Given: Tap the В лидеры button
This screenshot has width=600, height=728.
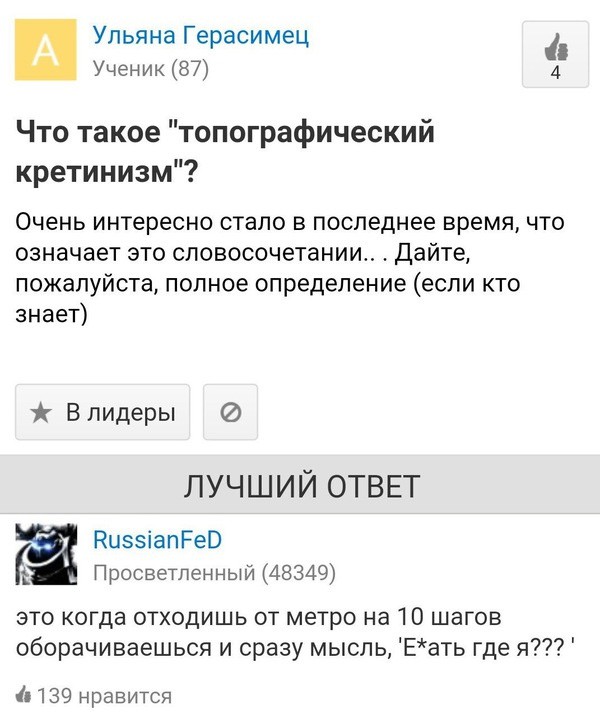Looking at the screenshot, I should (103, 412).
